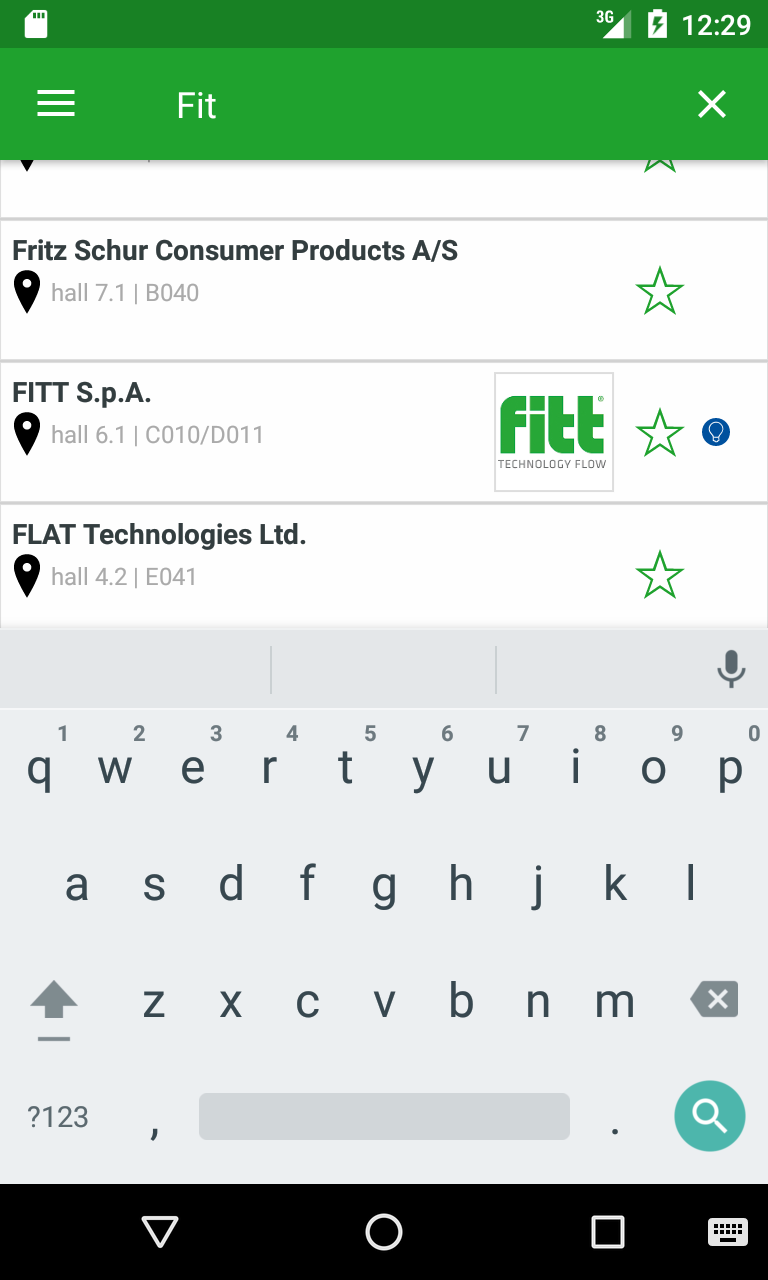Open the hamburger navigation menu
The height and width of the screenshot is (1280, 768).
pyautogui.click(x=56, y=104)
